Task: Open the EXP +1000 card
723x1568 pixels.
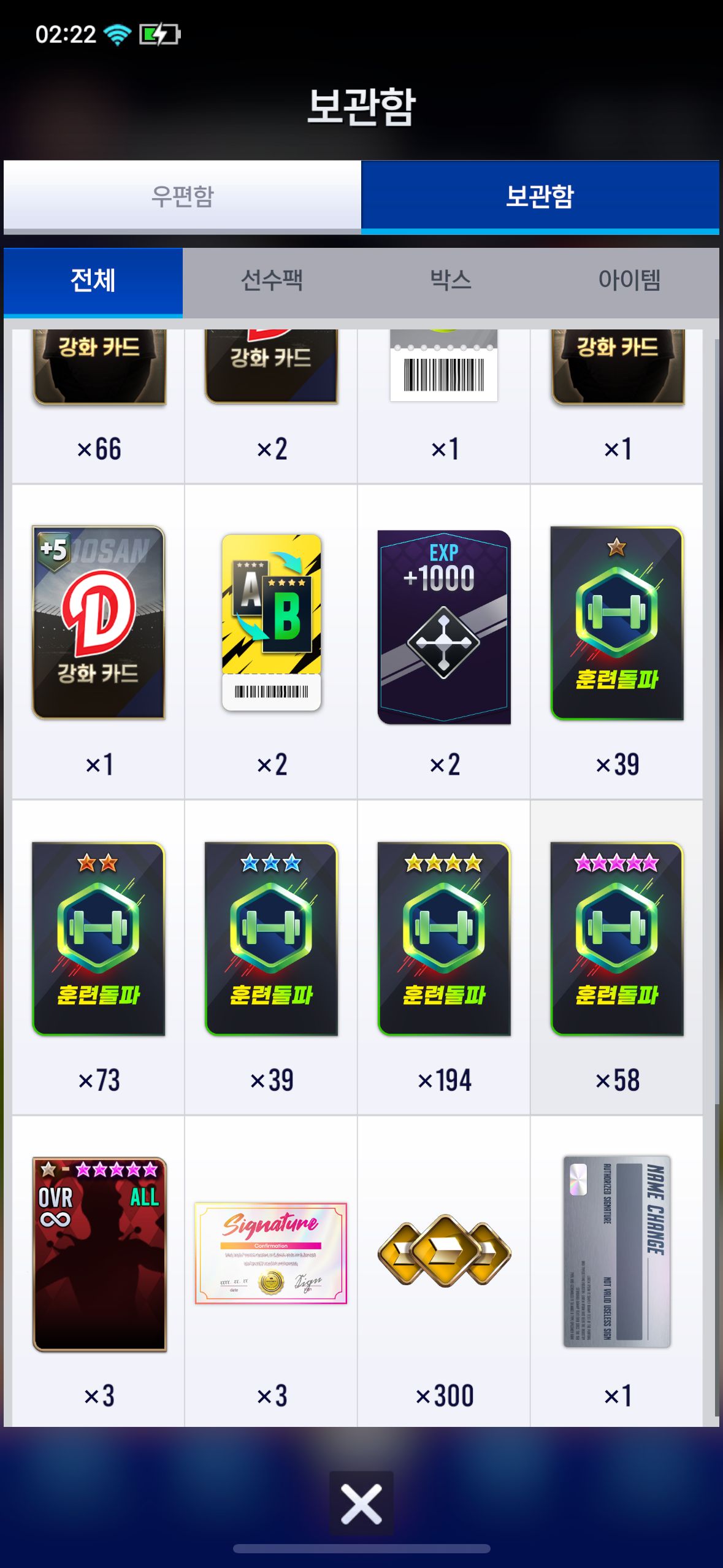Action: (444, 626)
